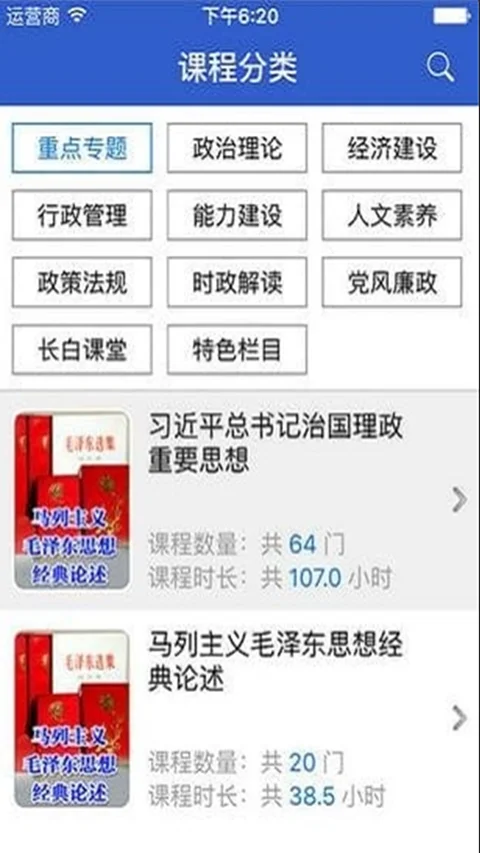Screen dimensions: 480x853
Task: Select the 政治理论 category
Action: [237, 148]
